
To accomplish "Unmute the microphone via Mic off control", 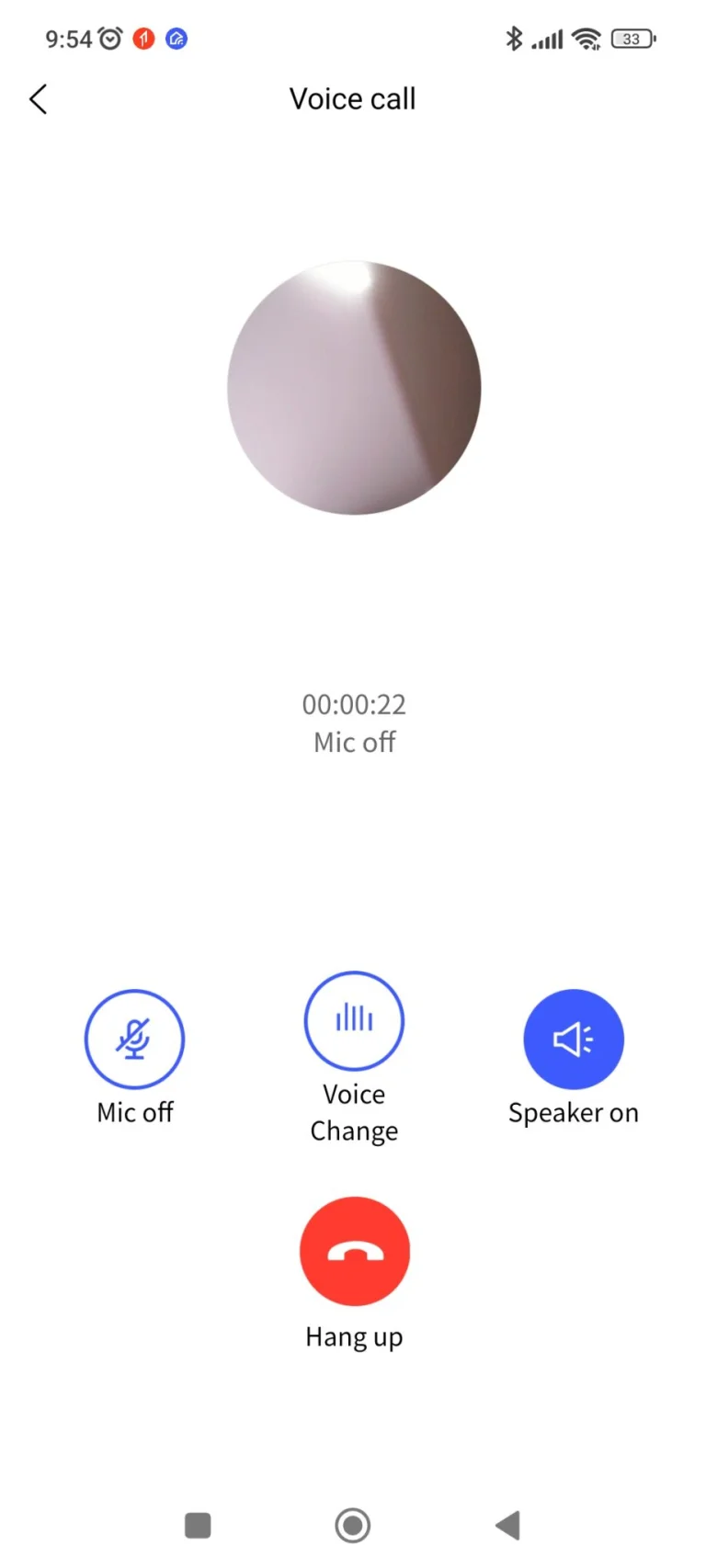I will tap(135, 1039).
